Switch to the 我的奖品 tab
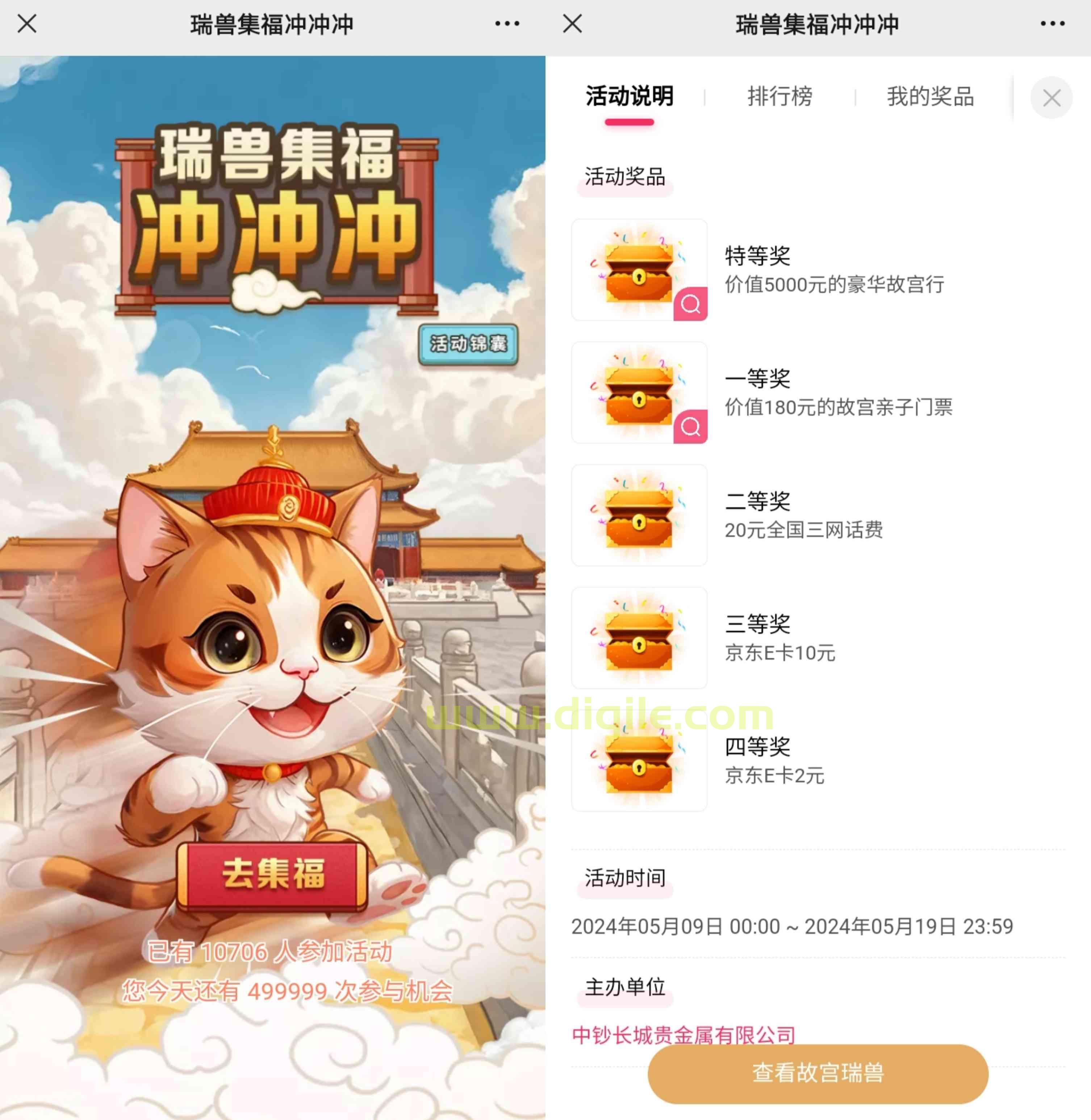This screenshot has width=1091, height=1120. point(930,96)
